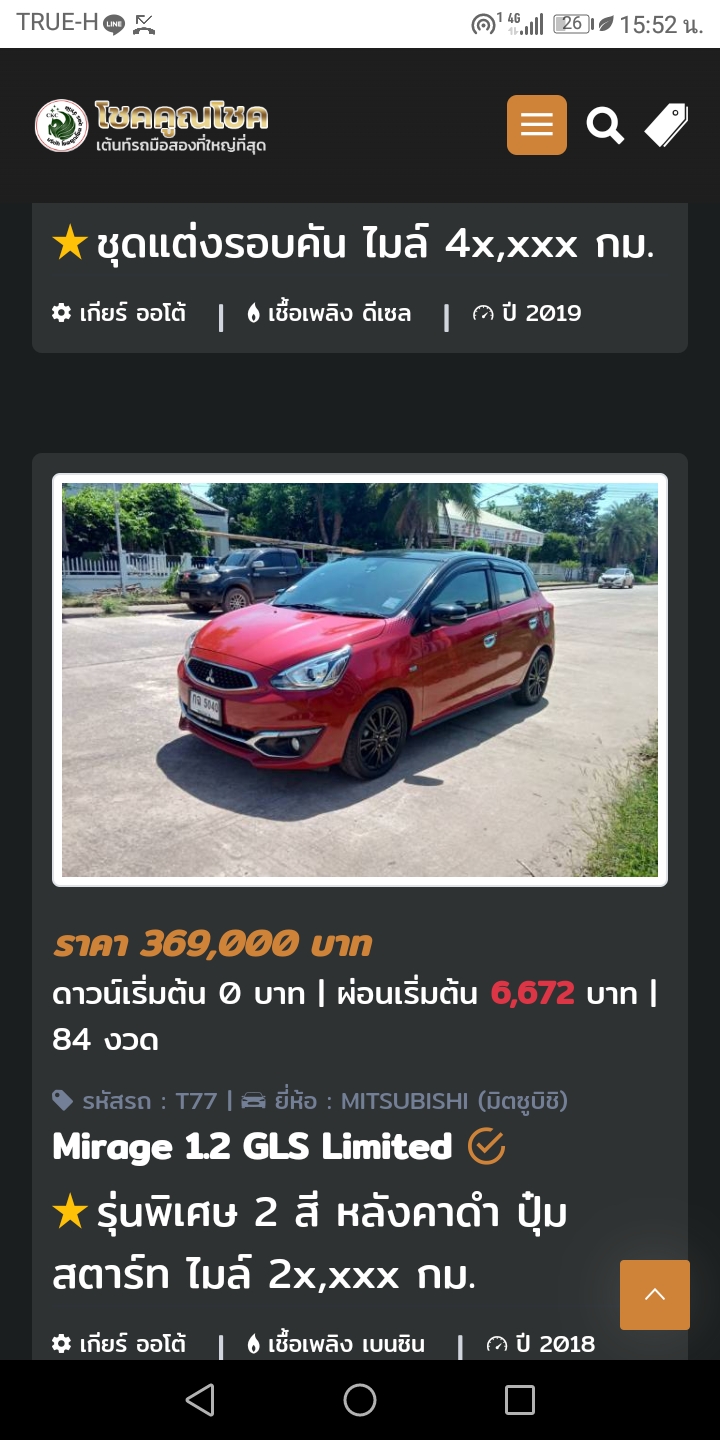Open the red Mitsubishi Mirage photo
This screenshot has width=720, height=1440.
pos(360,680)
